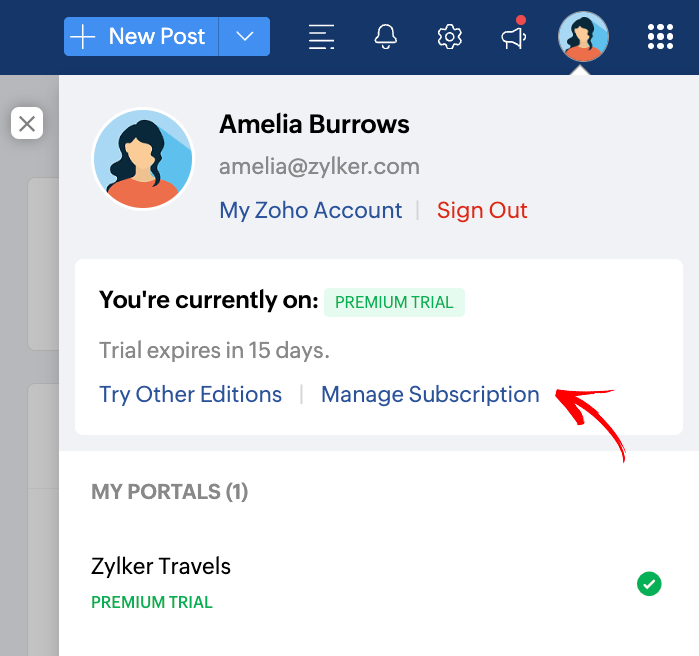Close the side panel
The width and height of the screenshot is (699, 656).
pos(27,124)
